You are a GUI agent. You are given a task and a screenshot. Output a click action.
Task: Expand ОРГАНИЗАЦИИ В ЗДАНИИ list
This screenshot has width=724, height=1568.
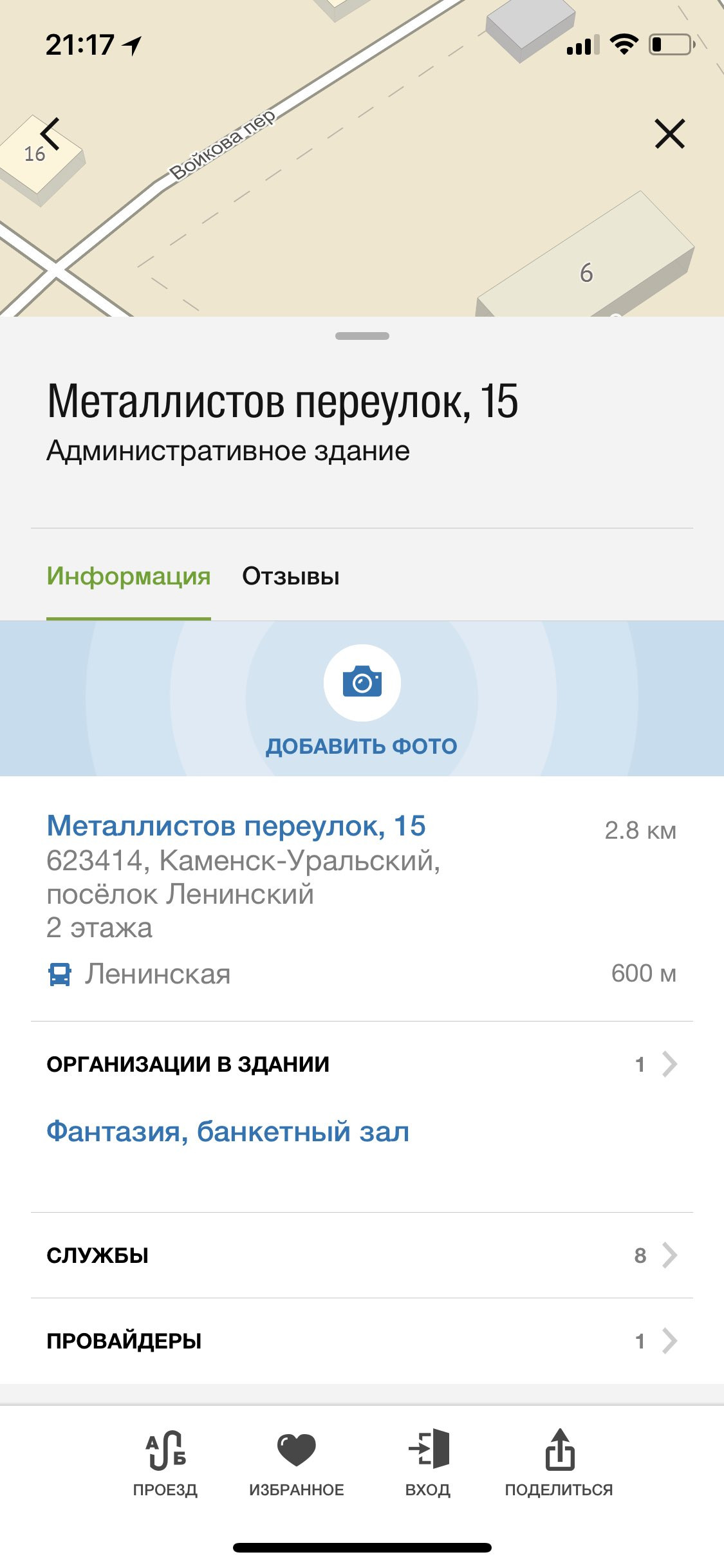pyautogui.click(x=362, y=1064)
